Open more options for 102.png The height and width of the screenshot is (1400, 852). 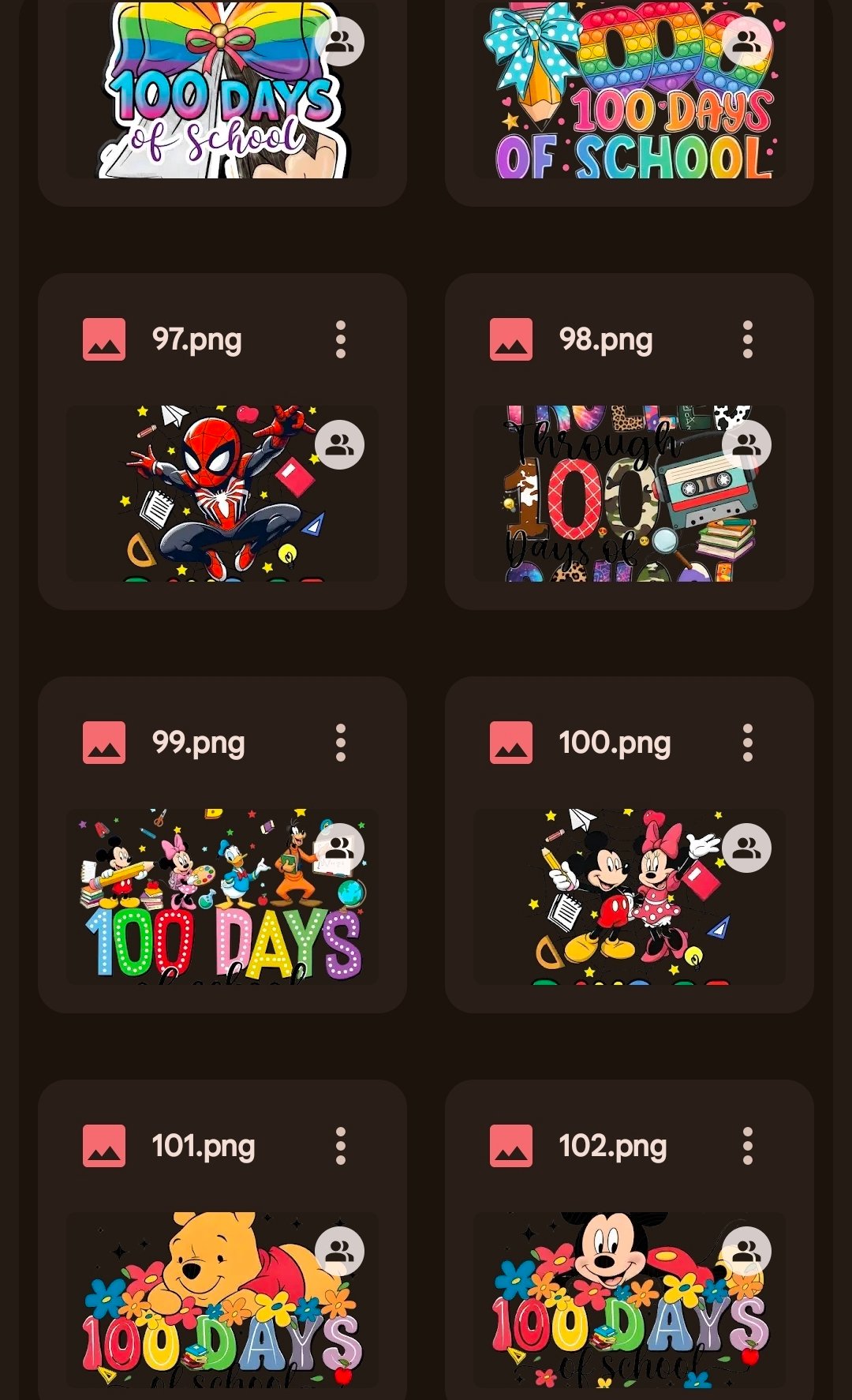click(x=747, y=1146)
